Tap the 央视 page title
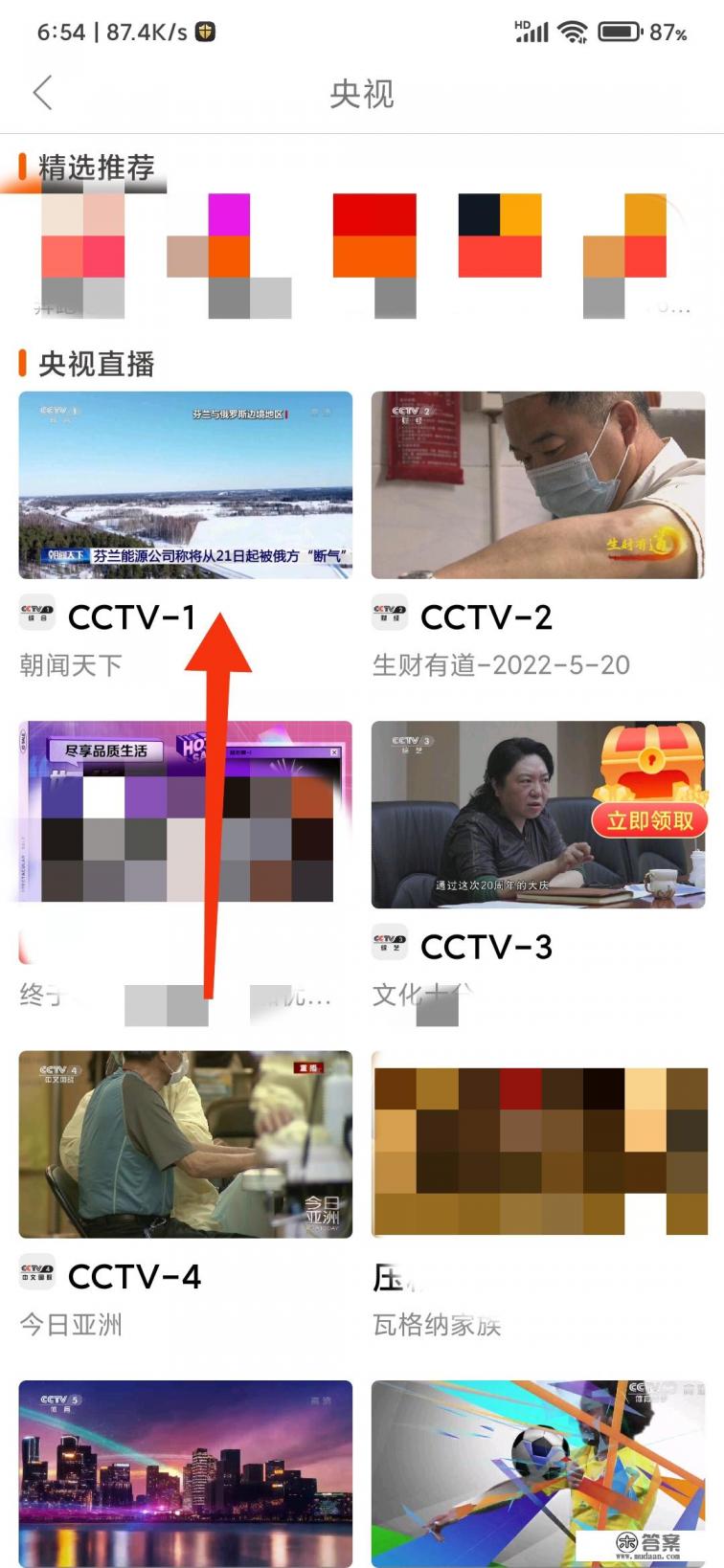724x1568 pixels. [x=362, y=93]
